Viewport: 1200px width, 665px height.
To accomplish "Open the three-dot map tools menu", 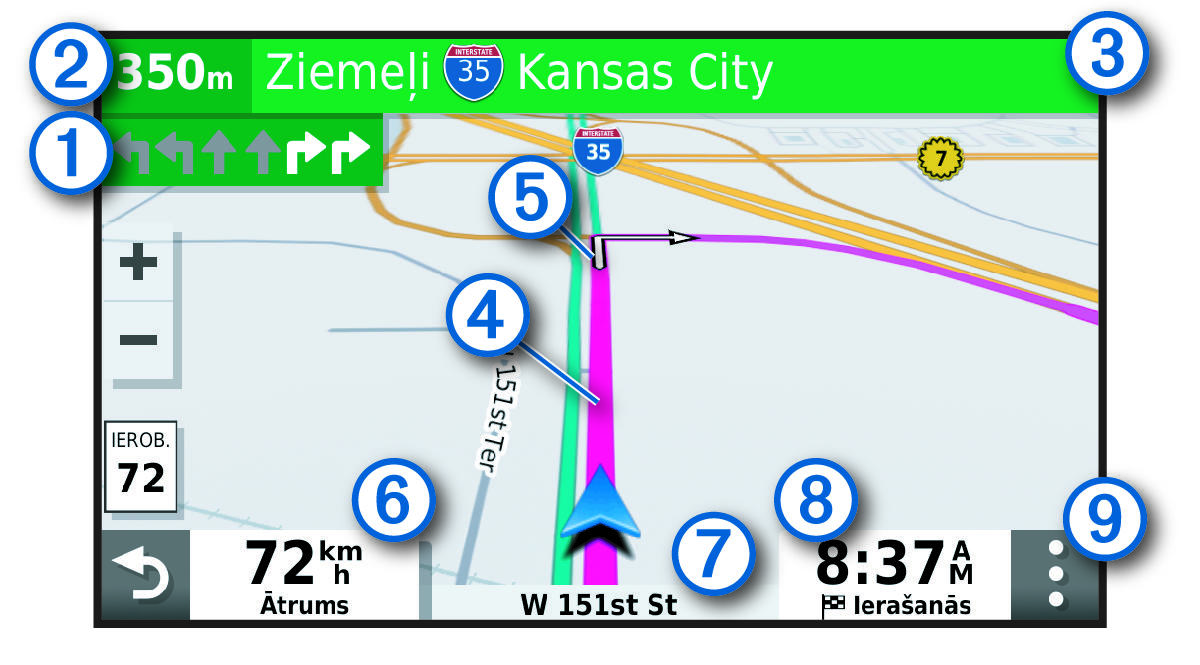I will (x=1057, y=575).
